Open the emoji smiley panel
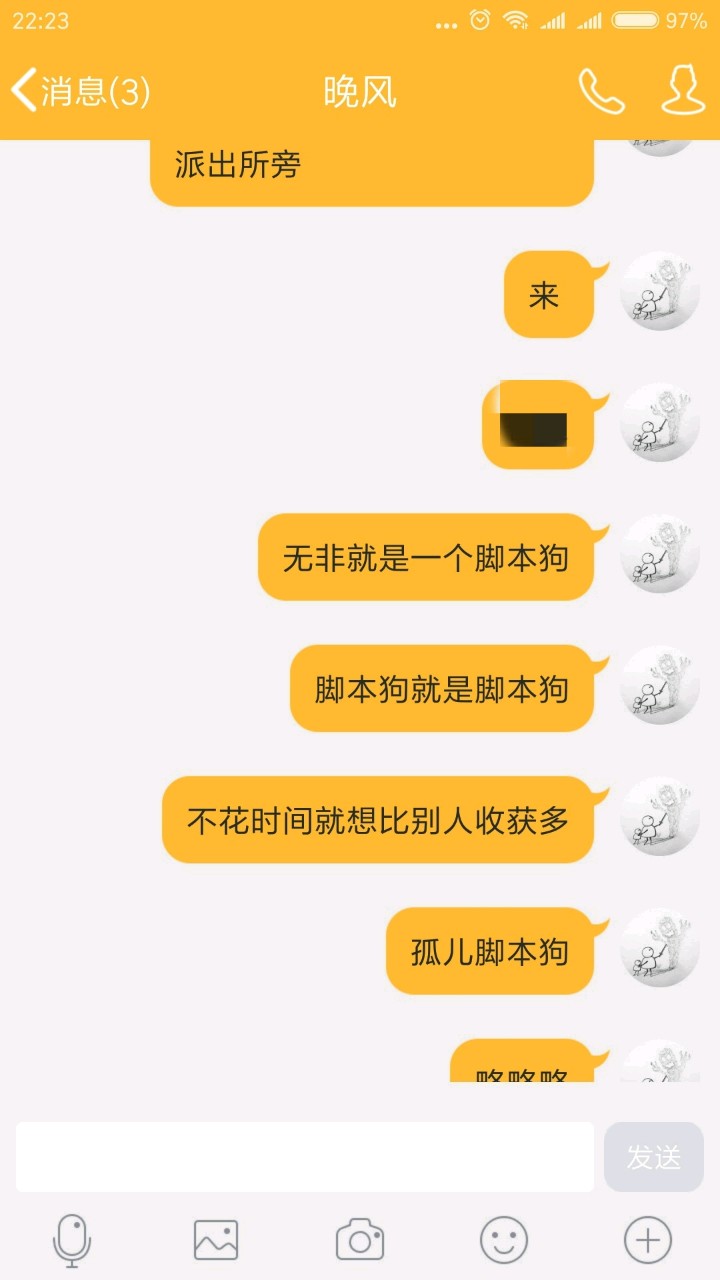 pyautogui.click(x=504, y=1241)
